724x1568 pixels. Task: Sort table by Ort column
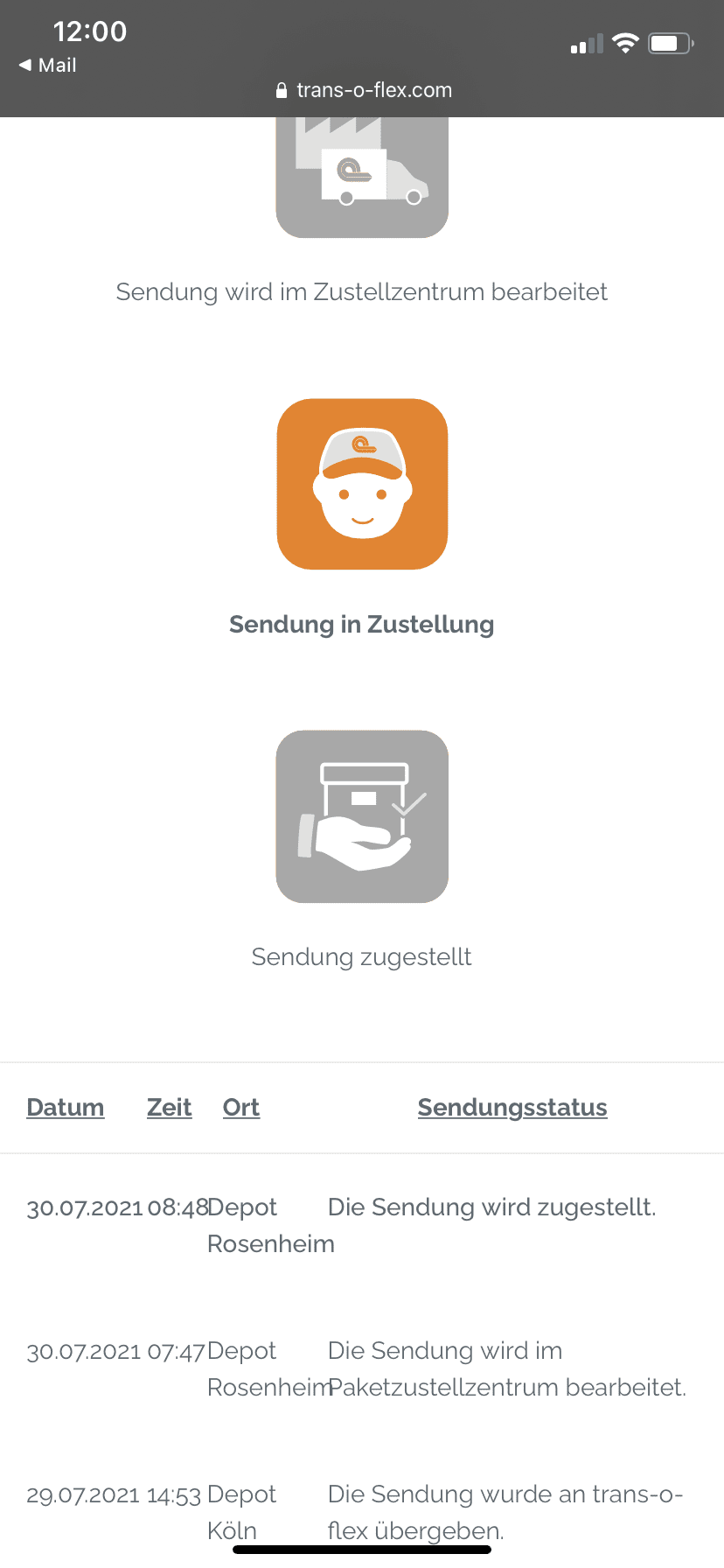tap(241, 1108)
